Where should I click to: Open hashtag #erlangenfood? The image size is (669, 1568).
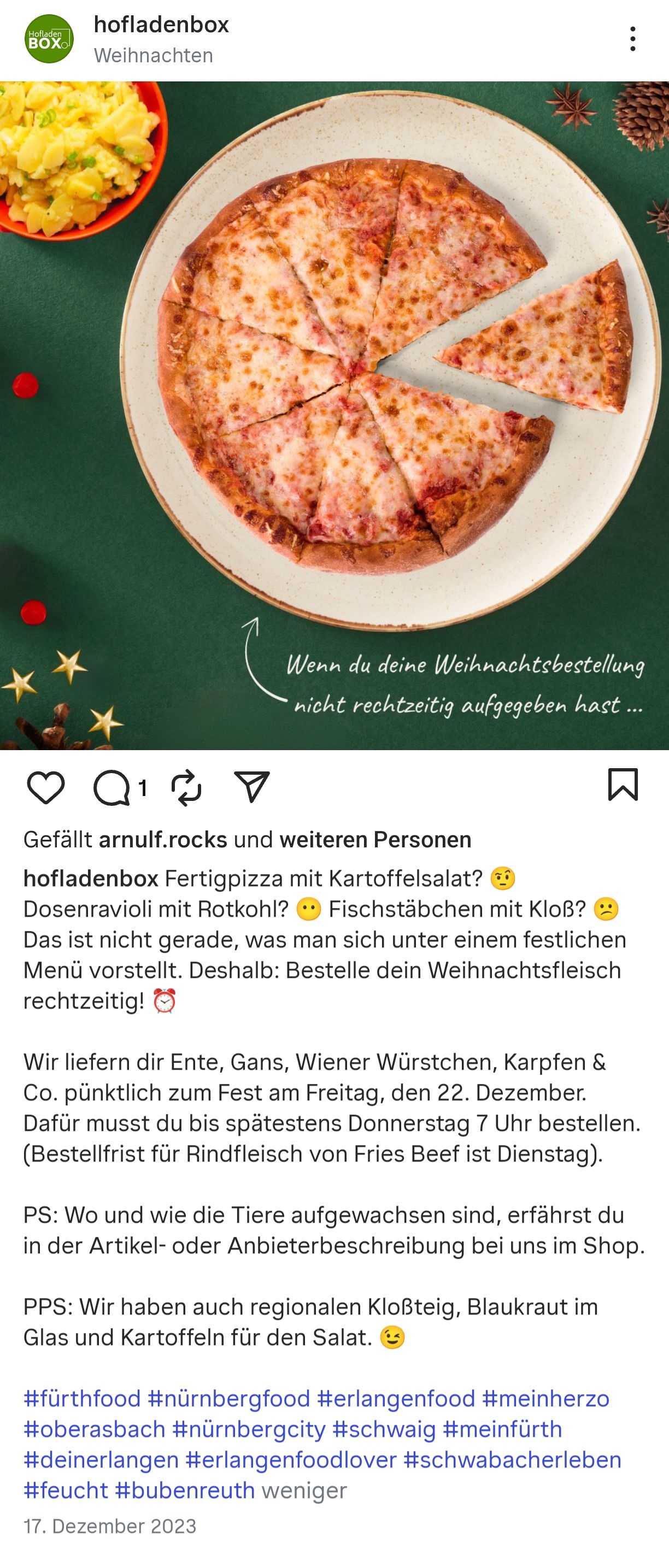[x=396, y=1398]
